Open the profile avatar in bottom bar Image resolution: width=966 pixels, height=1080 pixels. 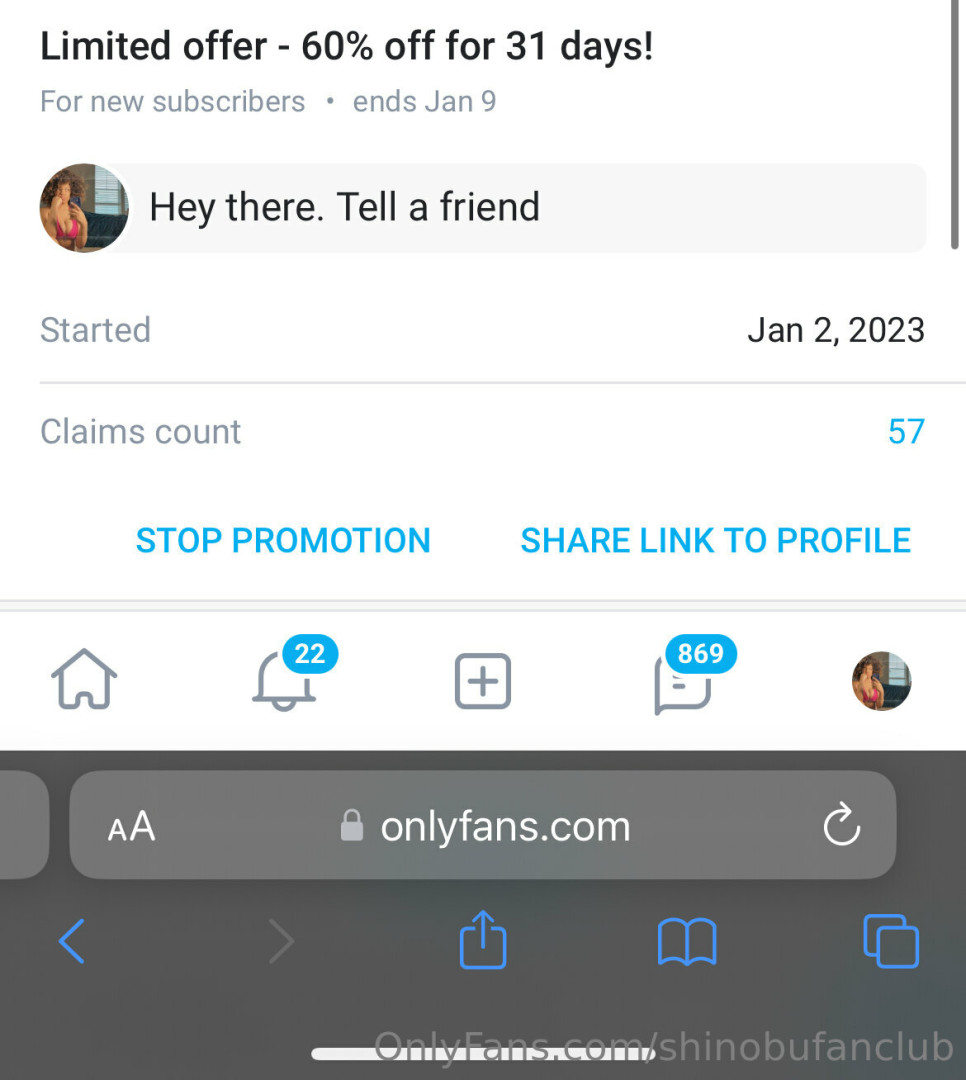[881, 681]
